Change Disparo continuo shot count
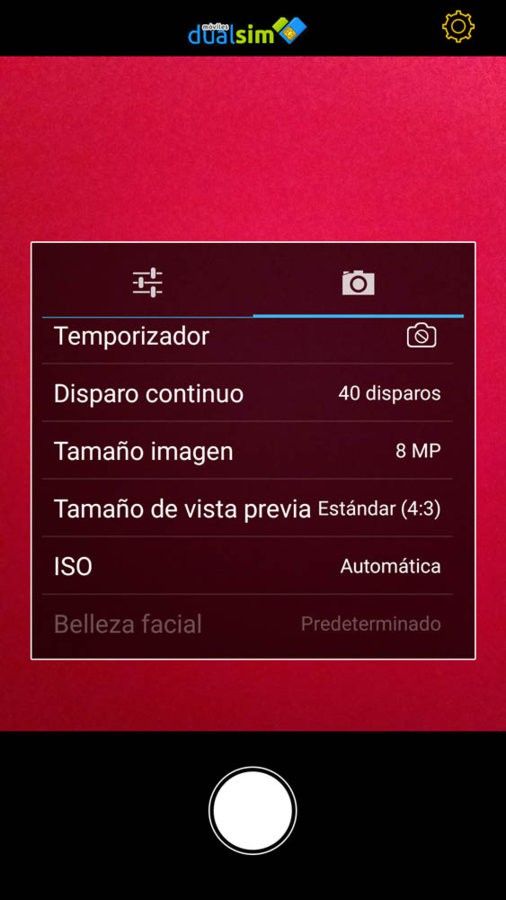506x900 pixels. pos(247,393)
